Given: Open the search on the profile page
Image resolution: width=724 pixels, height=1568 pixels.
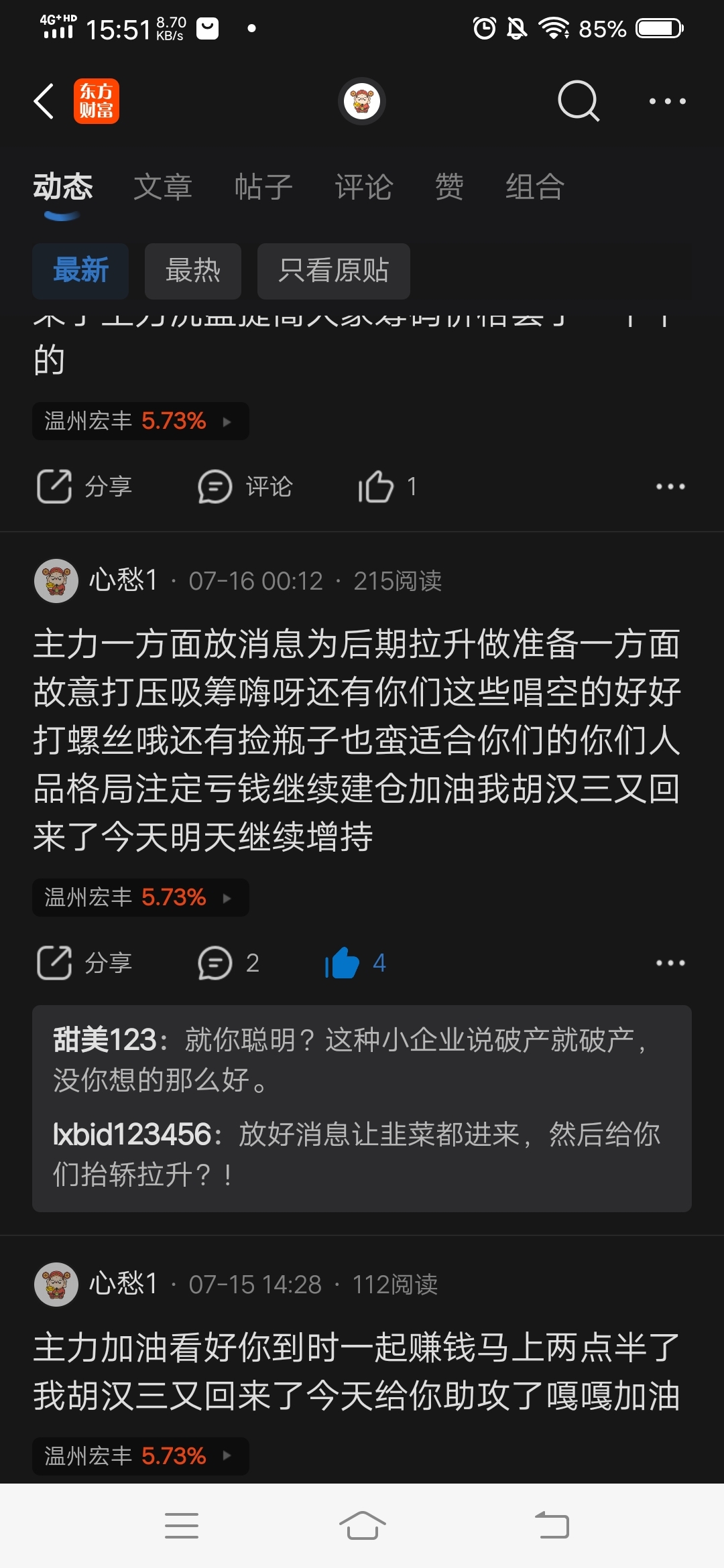Looking at the screenshot, I should pos(577,101).
